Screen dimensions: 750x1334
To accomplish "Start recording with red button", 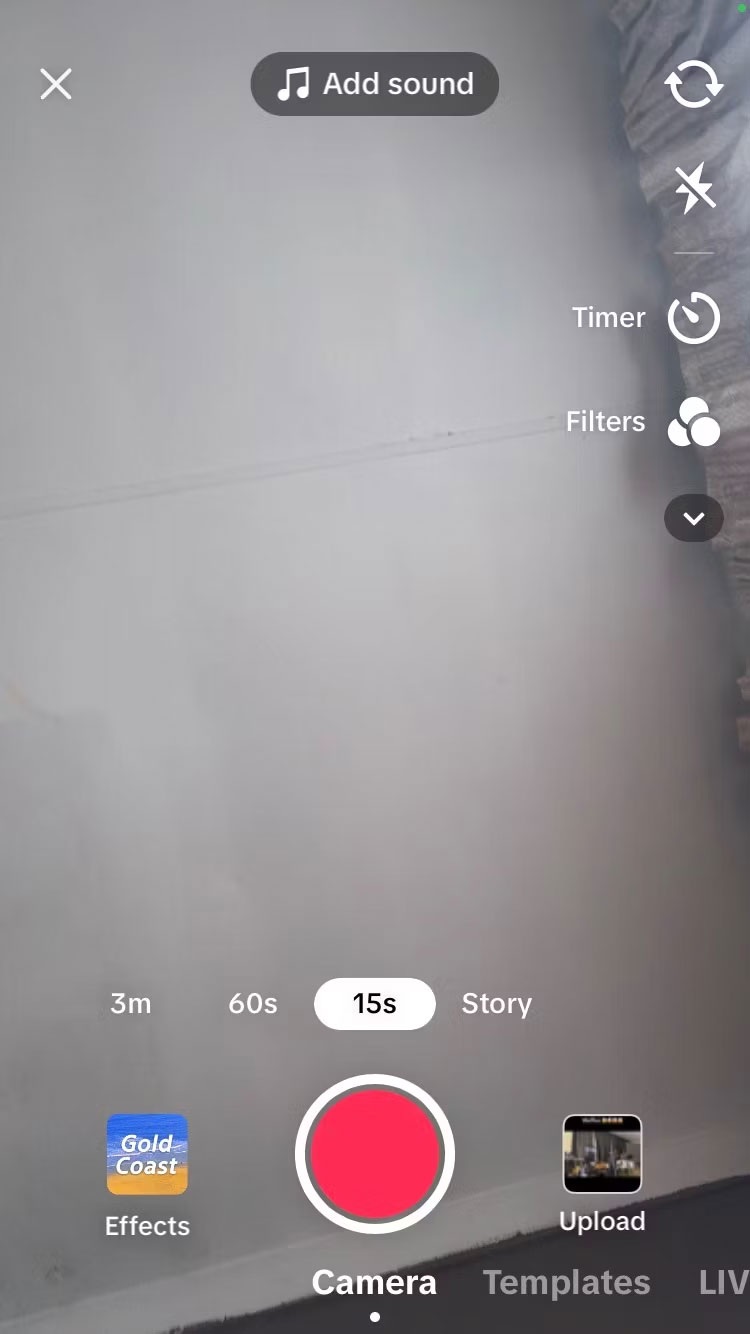I will (x=375, y=1154).
